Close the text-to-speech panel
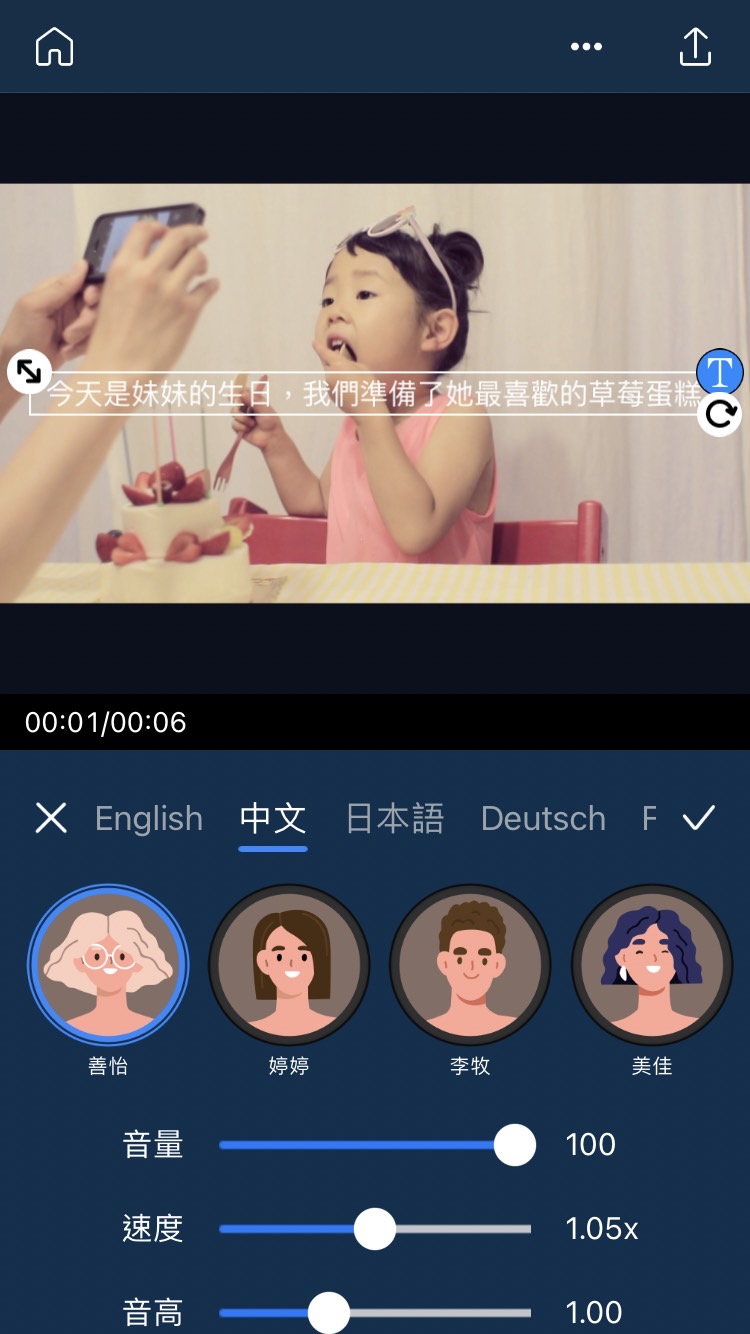 (51, 818)
